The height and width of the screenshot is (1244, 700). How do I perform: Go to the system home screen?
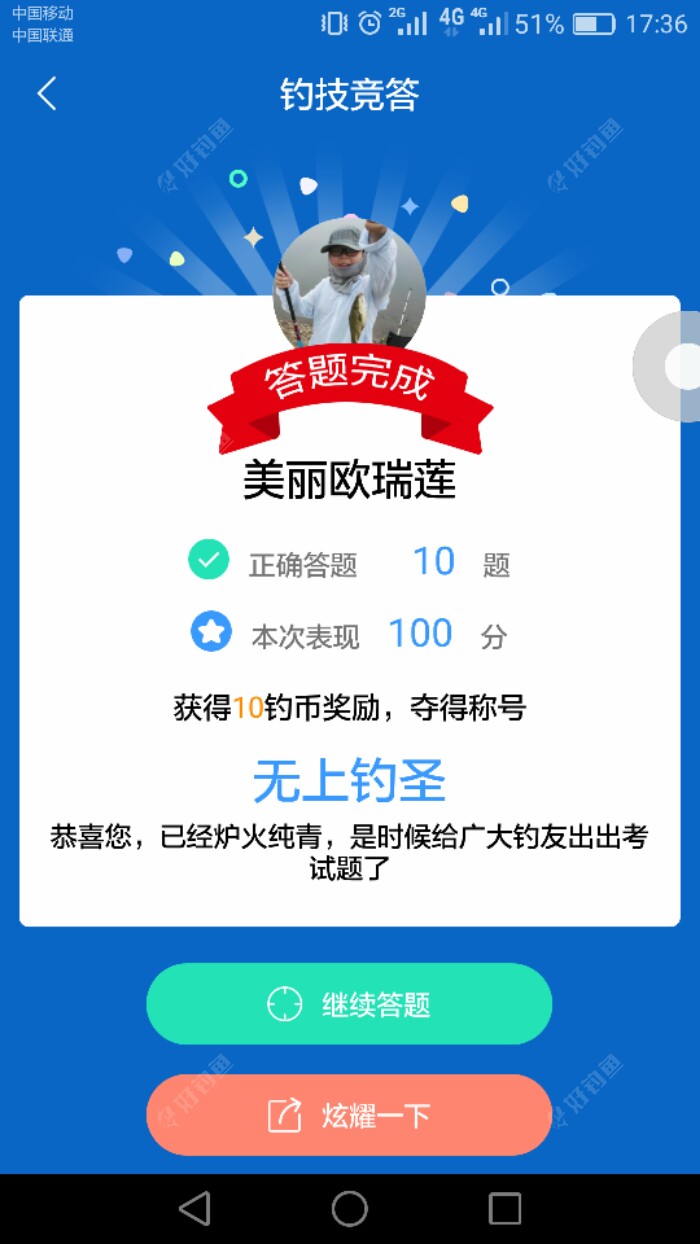tap(350, 1209)
